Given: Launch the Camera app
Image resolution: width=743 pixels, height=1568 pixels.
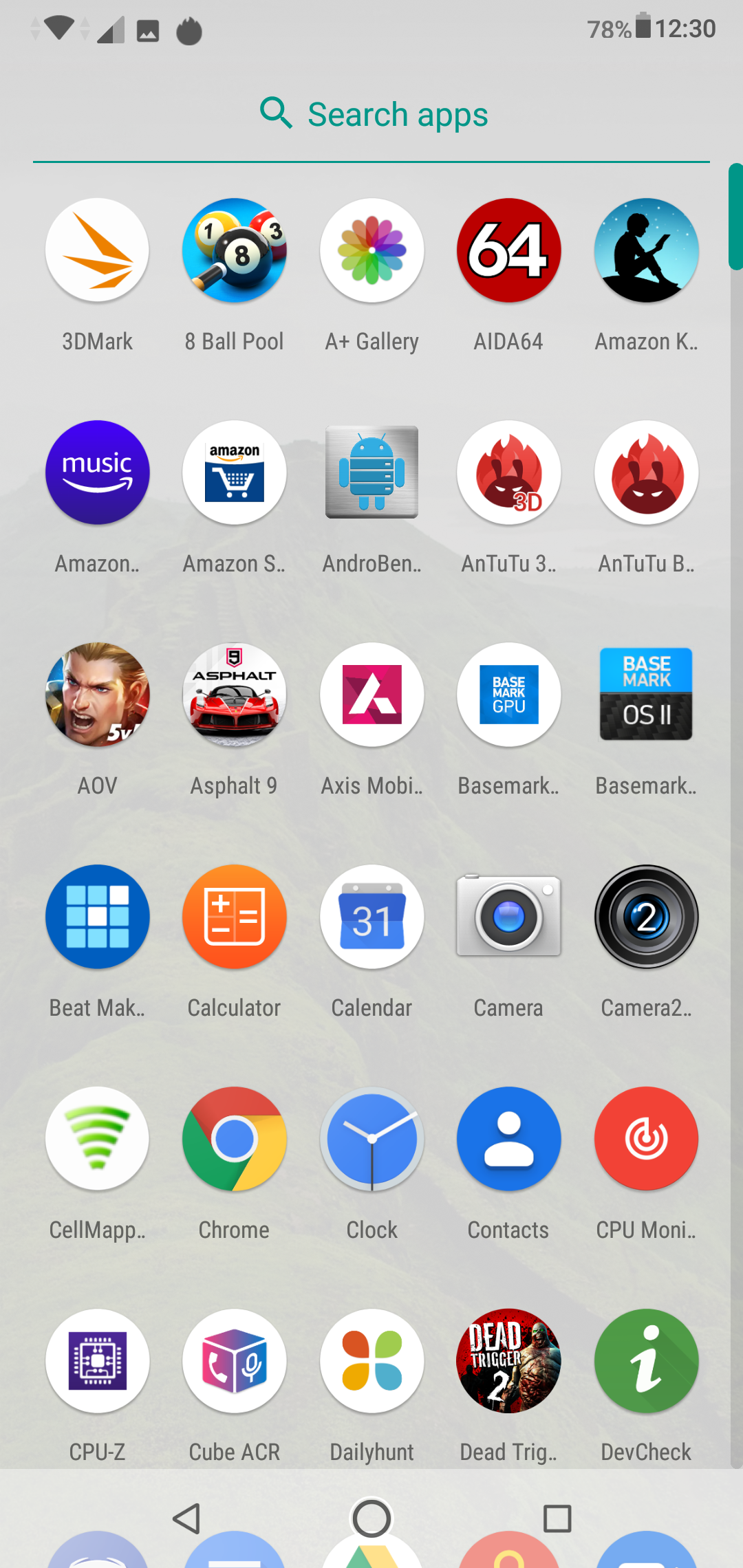Looking at the screenshot, I should (508, 917).
